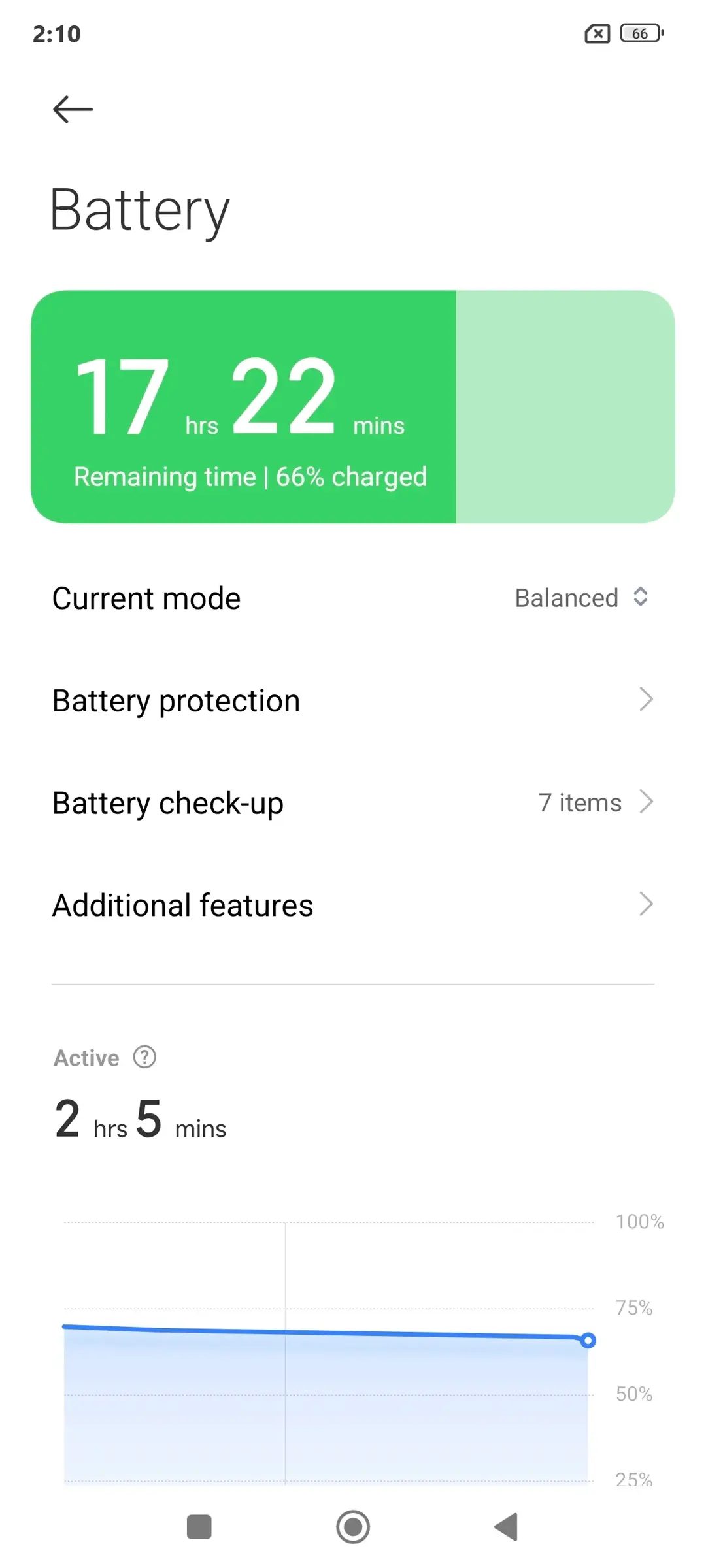Image resolution: width=706 pixels, height=1568 pixels.
Task: Tap the help icon next to Active
Action: (x=144, y=1057)
